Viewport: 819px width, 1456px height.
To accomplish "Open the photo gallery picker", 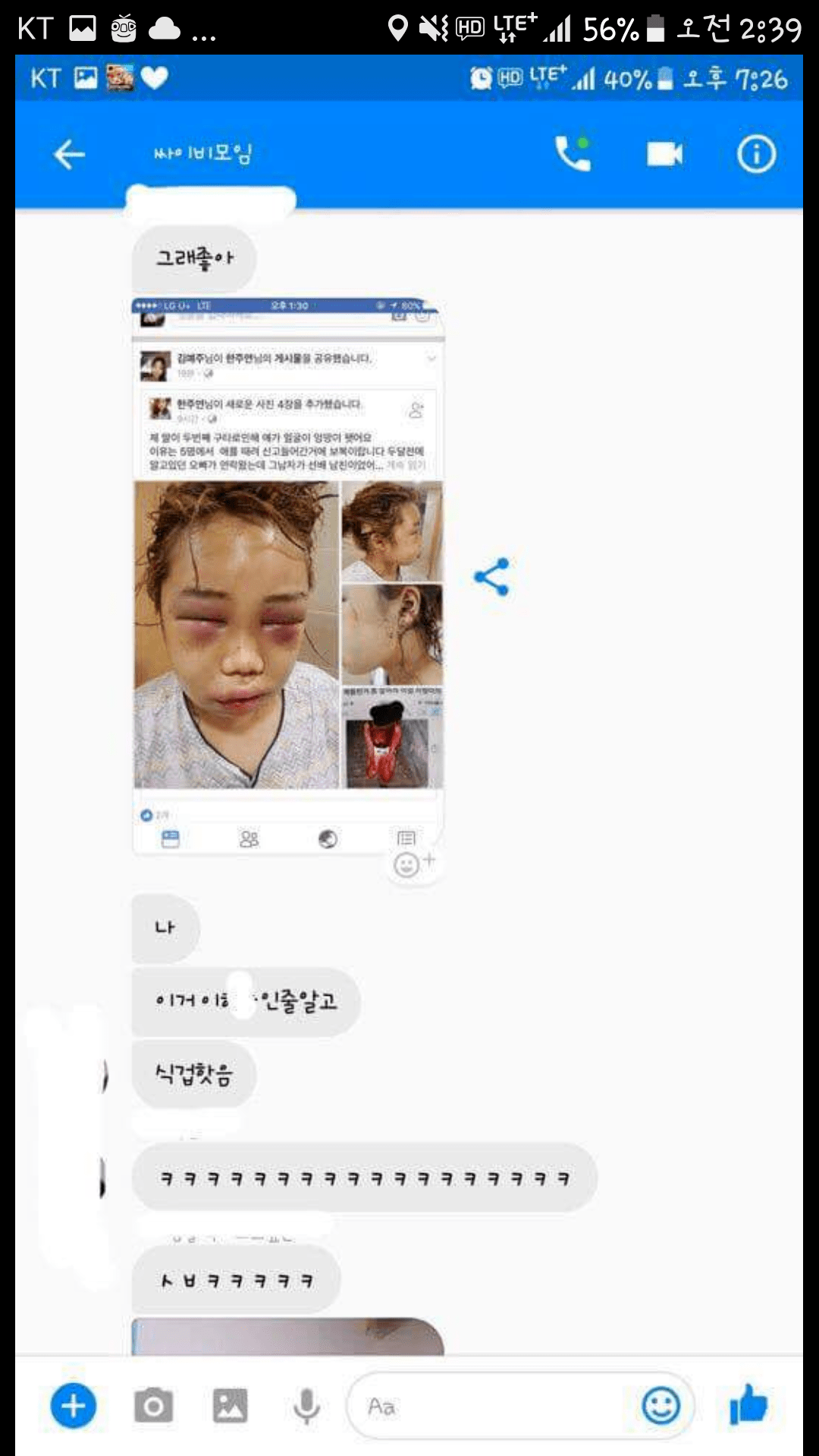I will 230,1406.
